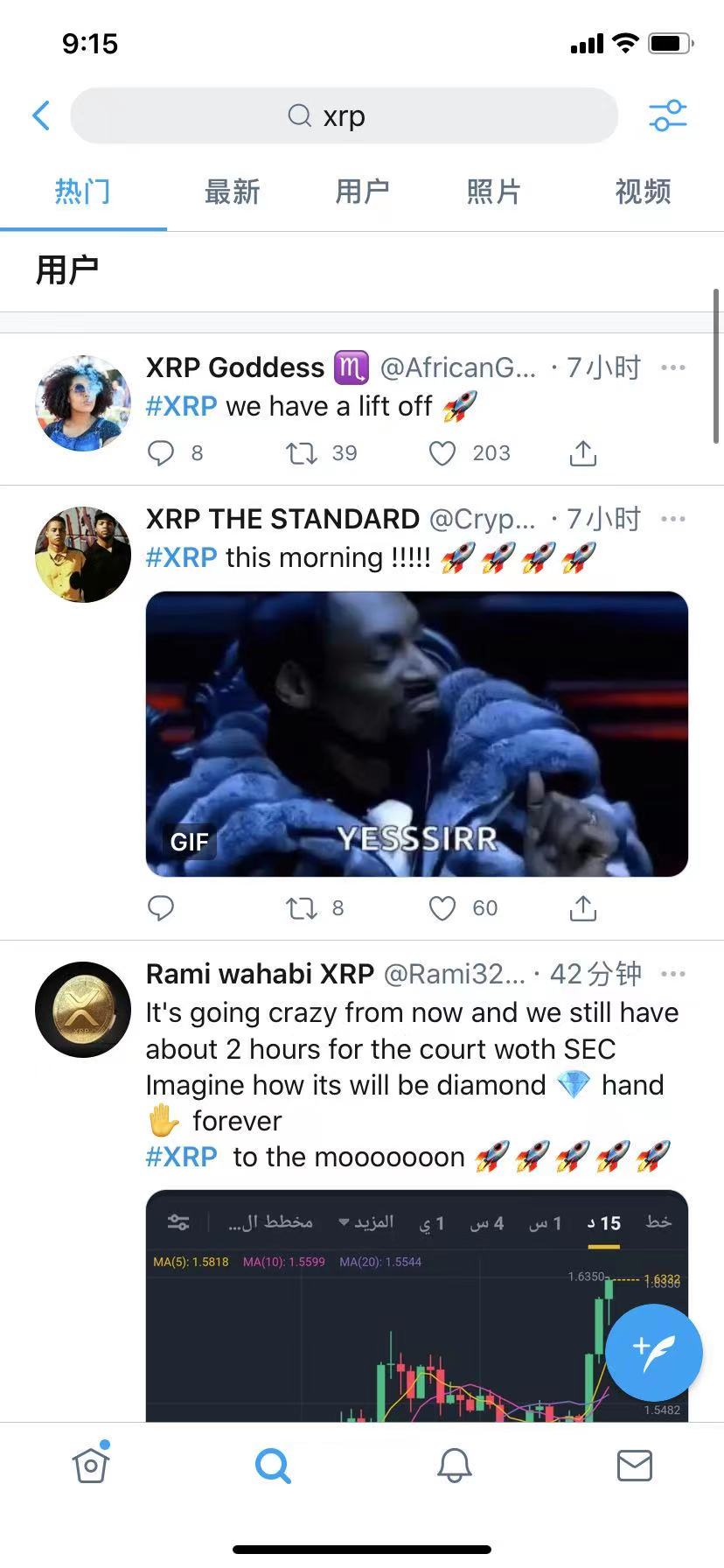
Task: Reply to XRP Goddess's tweet
Action: coord(161,453)
